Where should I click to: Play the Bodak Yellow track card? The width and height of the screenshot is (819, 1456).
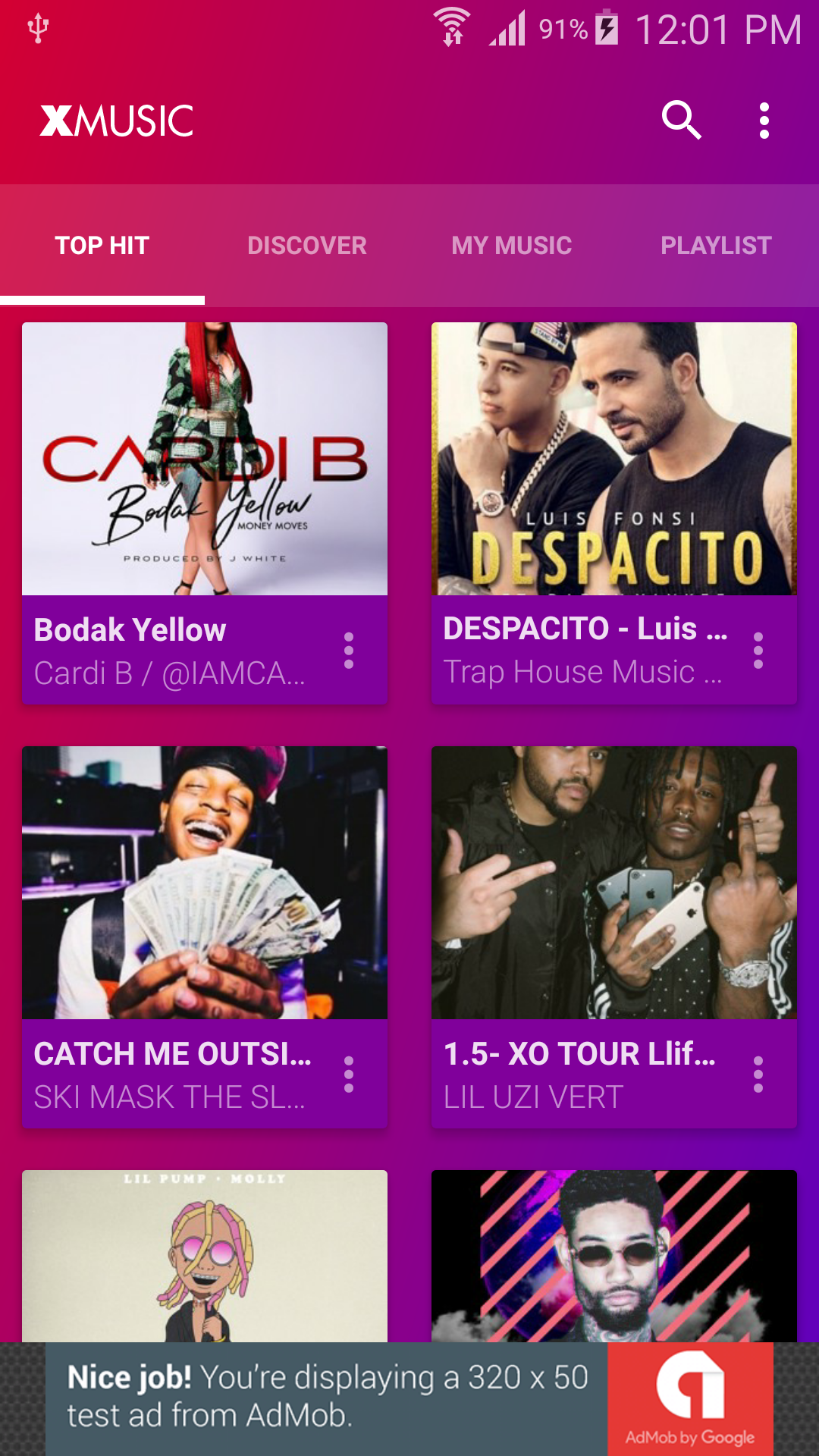coord(205,459)
